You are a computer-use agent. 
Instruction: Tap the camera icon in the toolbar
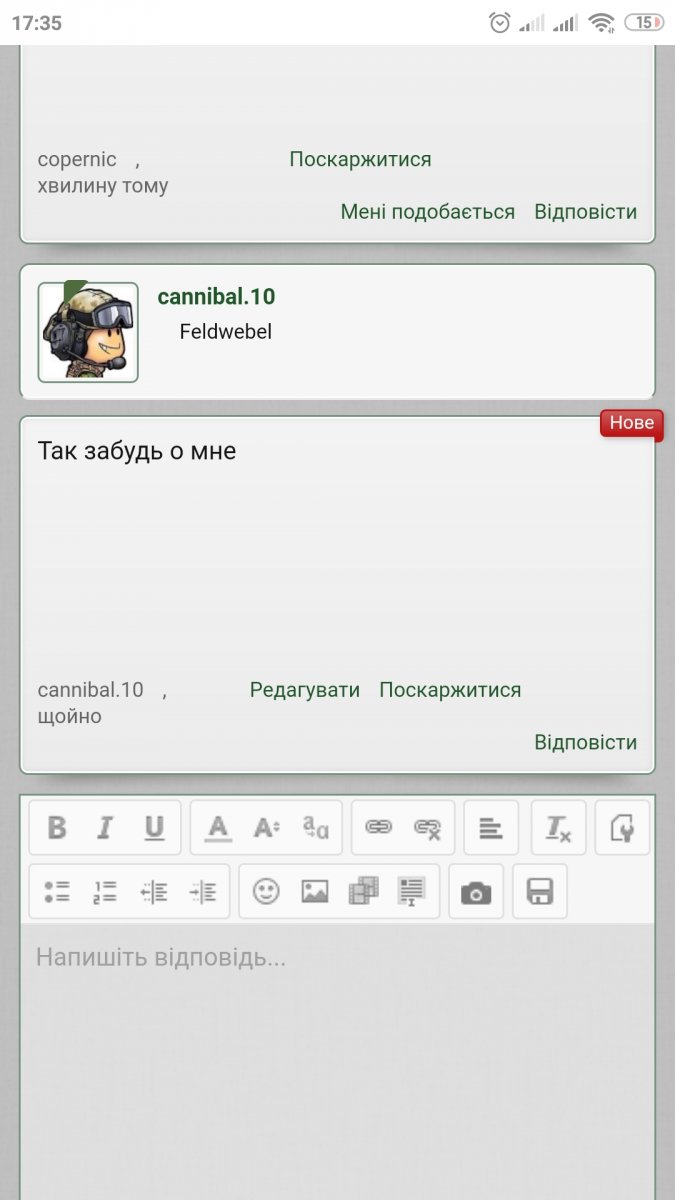(x=476, y=892)
